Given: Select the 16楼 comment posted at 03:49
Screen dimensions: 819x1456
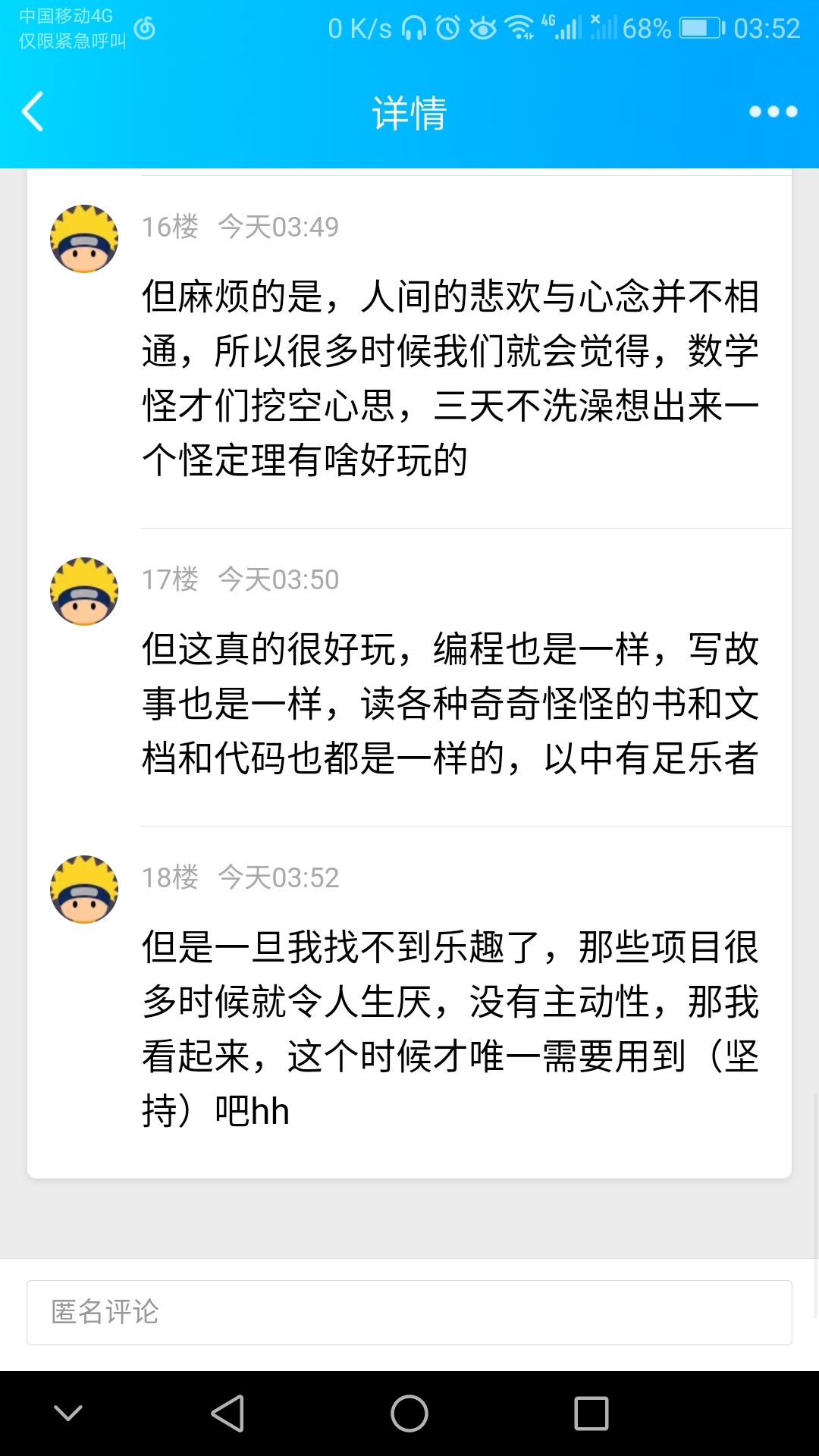Looking at the screenshot, I should tap(450, 378).
